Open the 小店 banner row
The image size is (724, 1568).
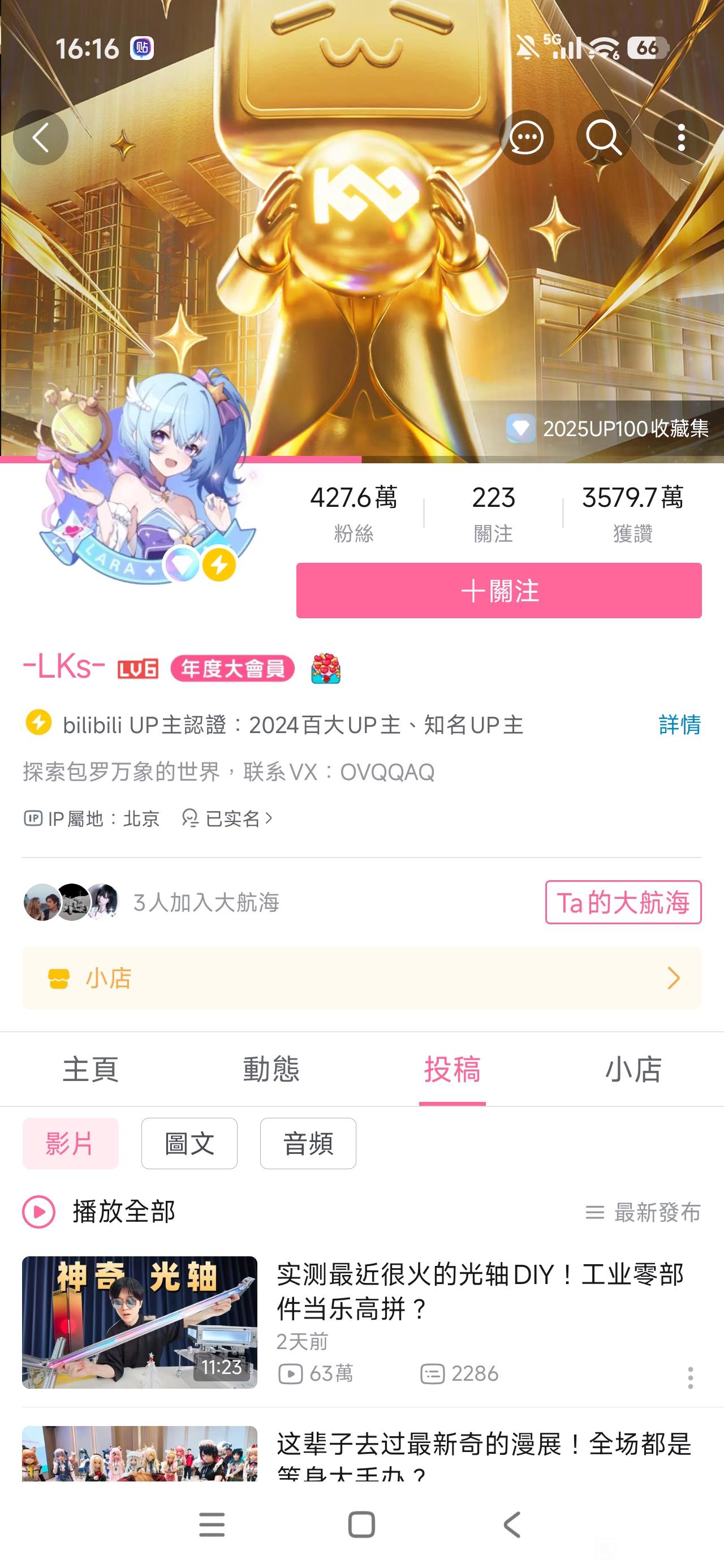(x=361, y=978)
